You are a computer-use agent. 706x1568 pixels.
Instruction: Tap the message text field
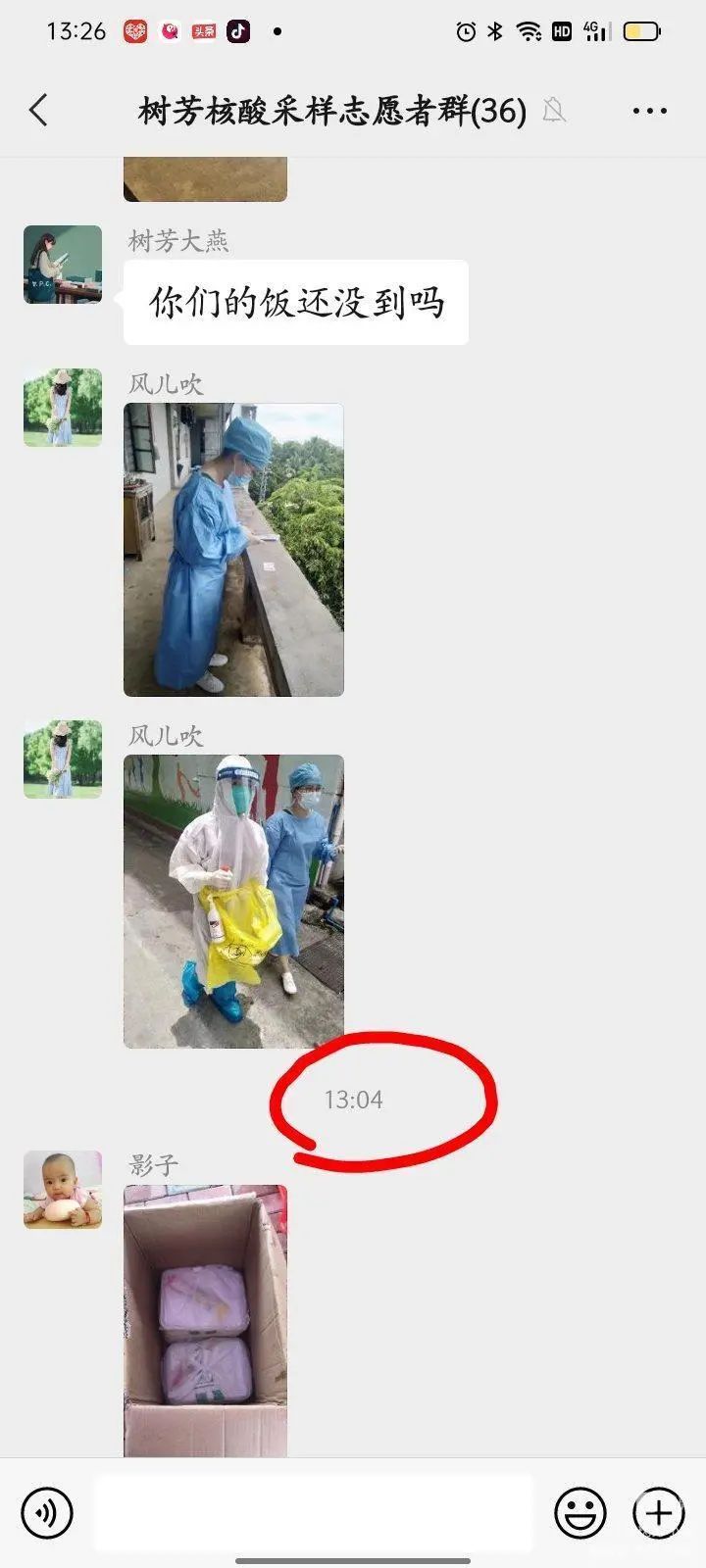coord(314,1512)
